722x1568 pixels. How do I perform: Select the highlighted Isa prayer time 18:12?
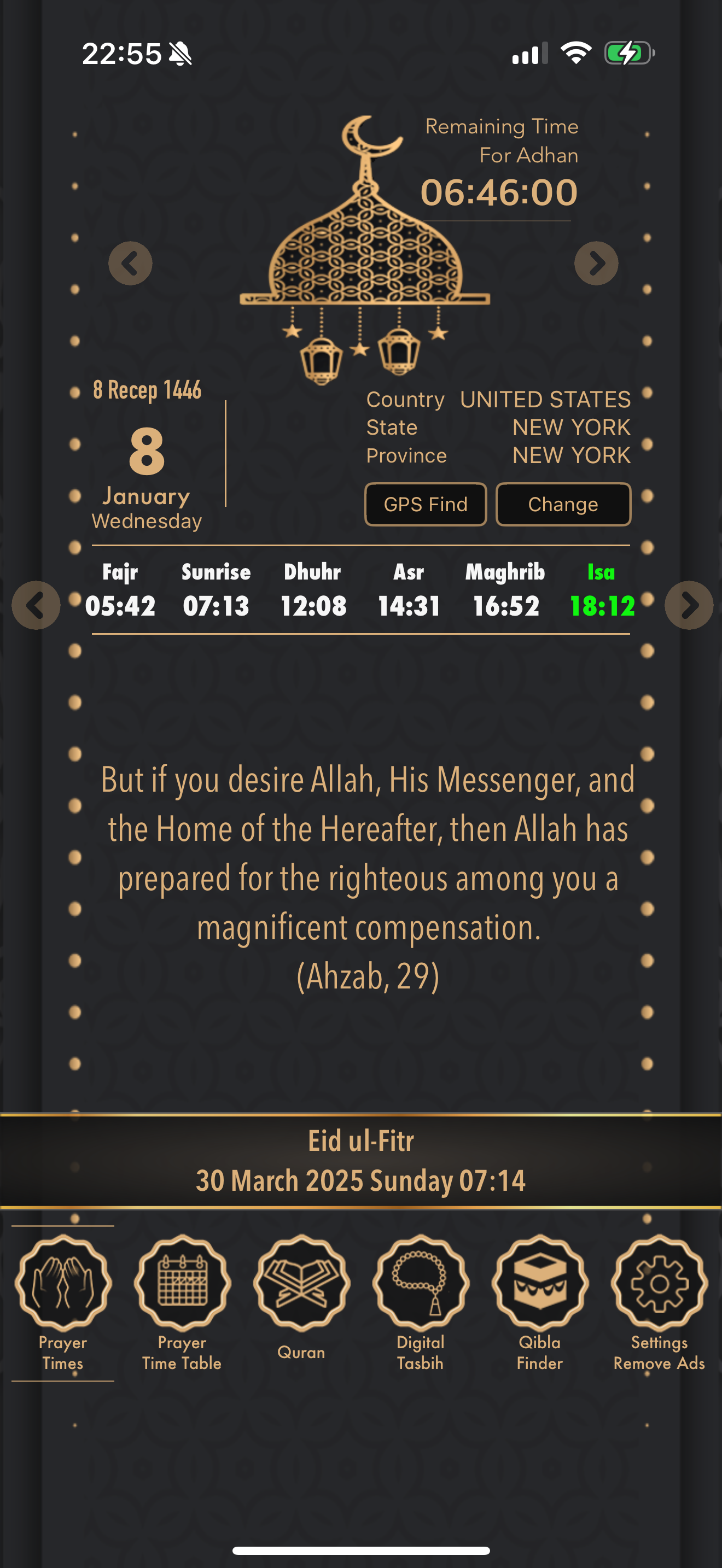tap(602, 605)
